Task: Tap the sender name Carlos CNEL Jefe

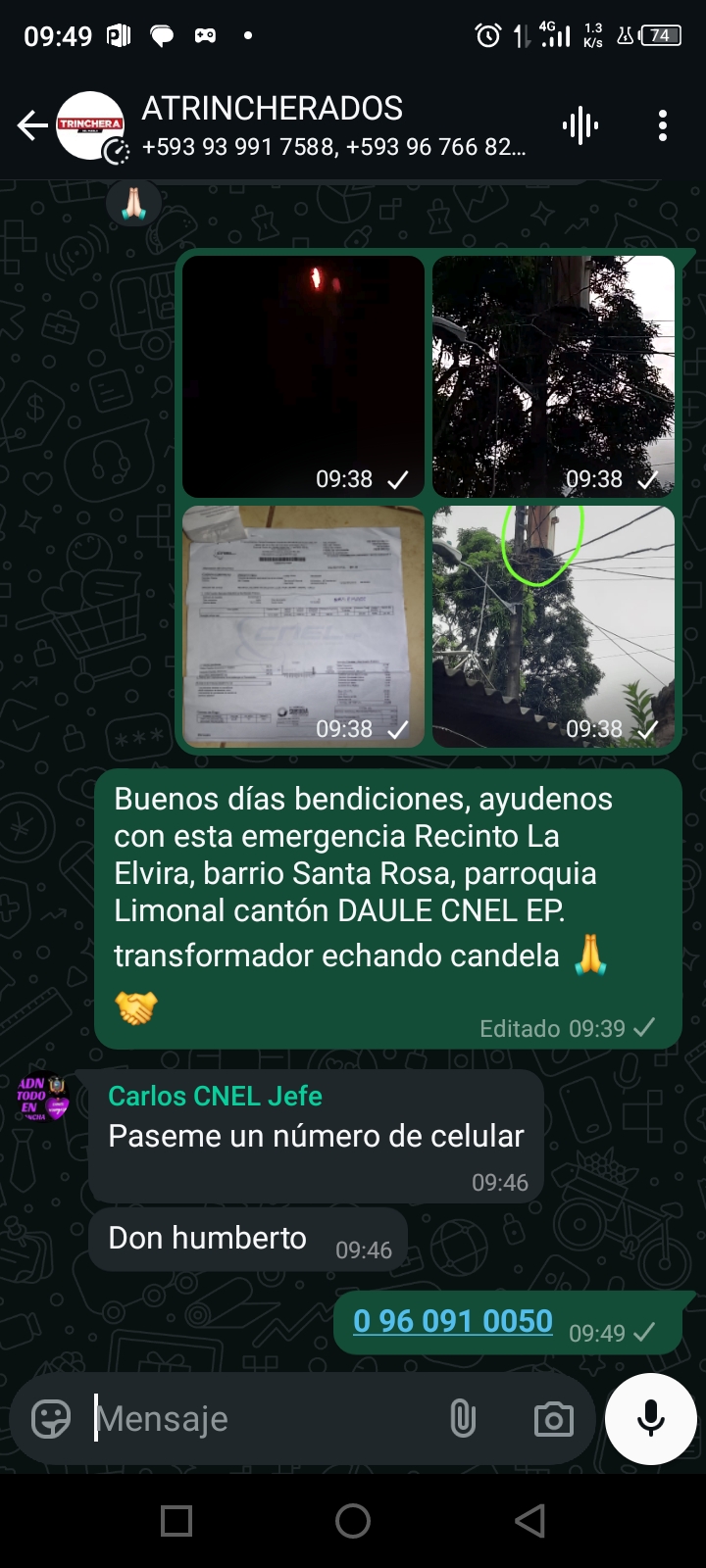Action: pyautogui.click(x=215, y=1096)
